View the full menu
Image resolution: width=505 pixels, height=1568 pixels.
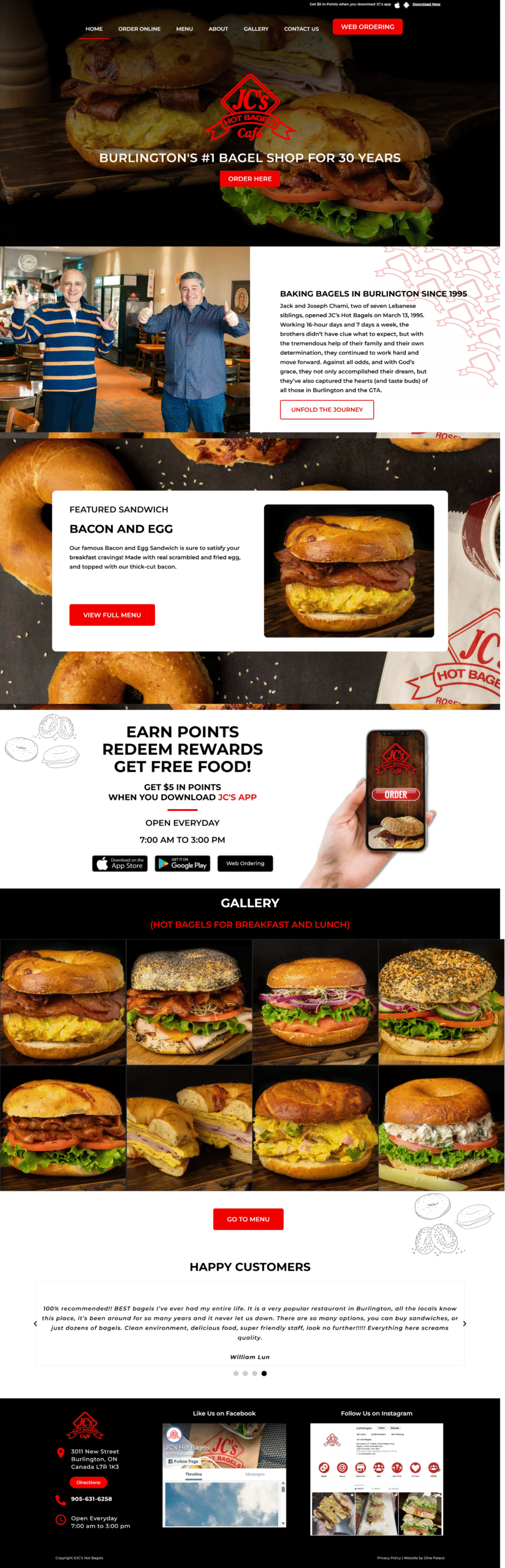112,615
